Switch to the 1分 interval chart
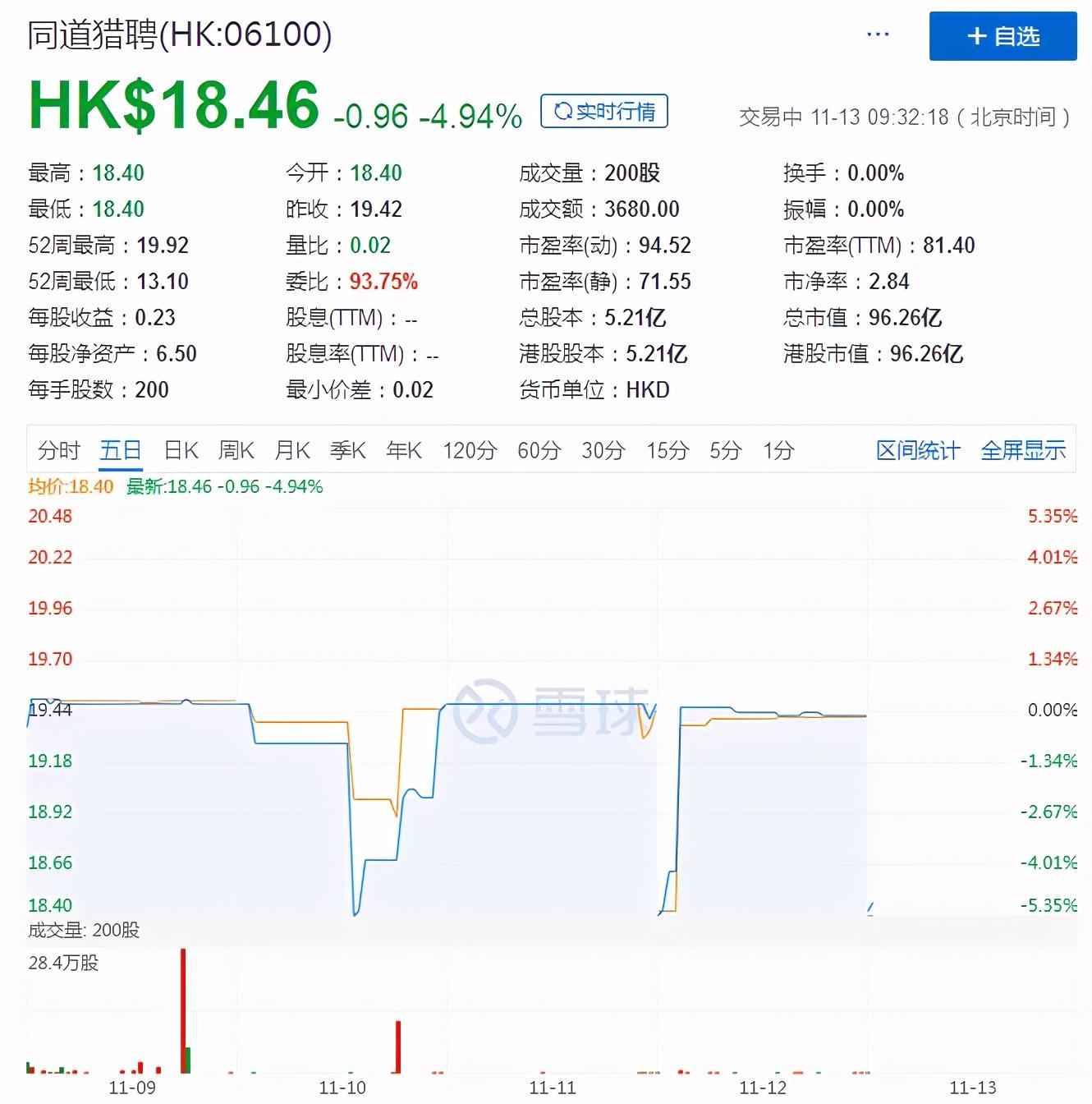 pos(778,450)
